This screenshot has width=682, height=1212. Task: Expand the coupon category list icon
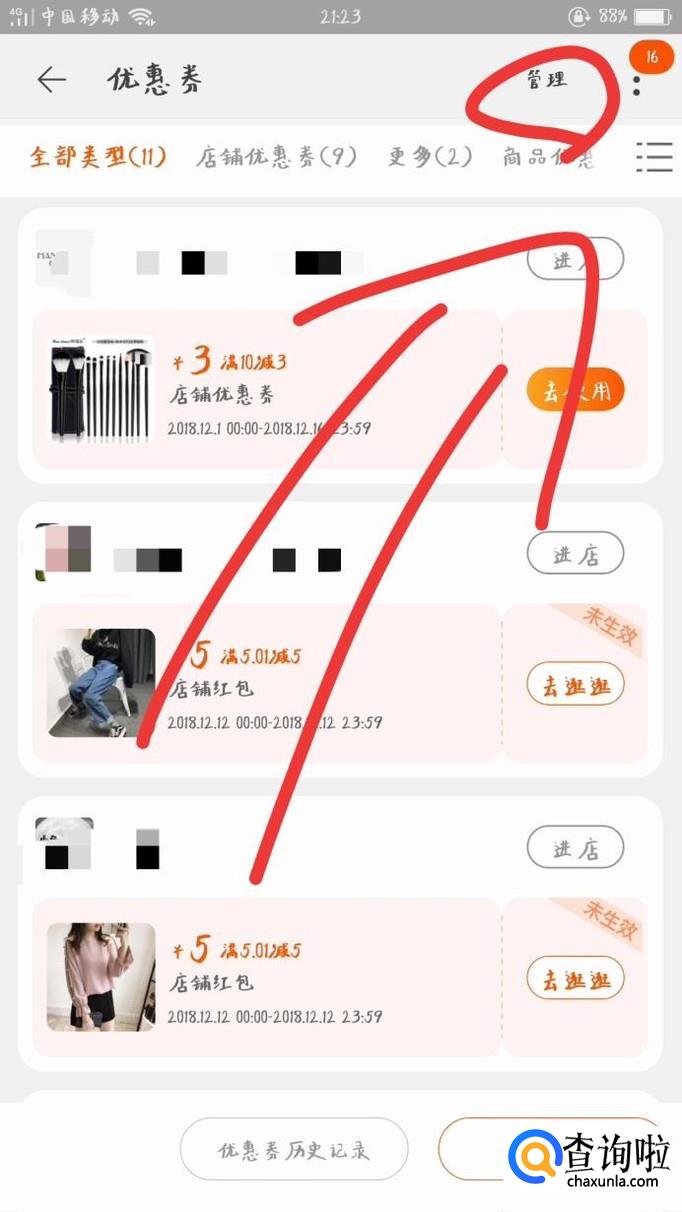coord(654,157)
